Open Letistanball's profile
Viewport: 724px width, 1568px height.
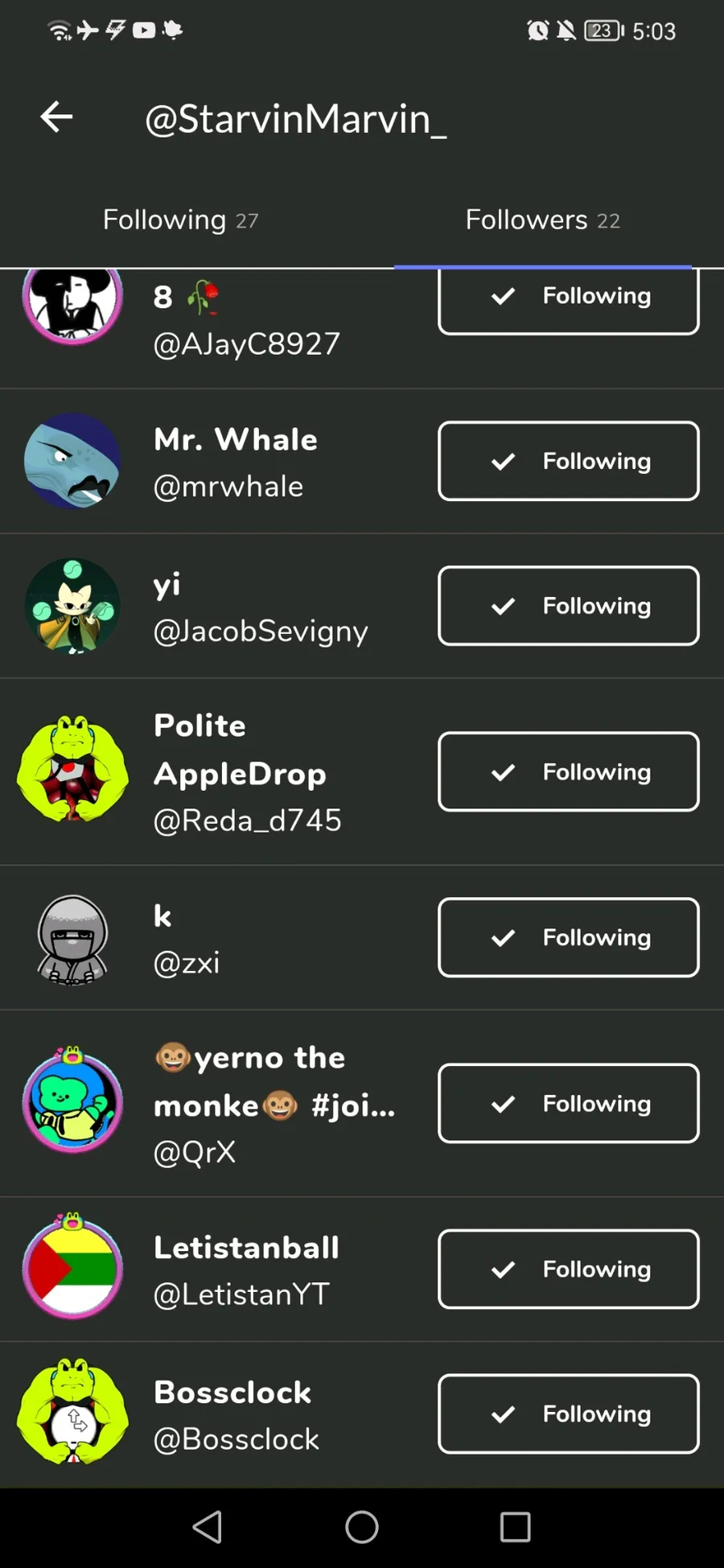coord(246,1269)
